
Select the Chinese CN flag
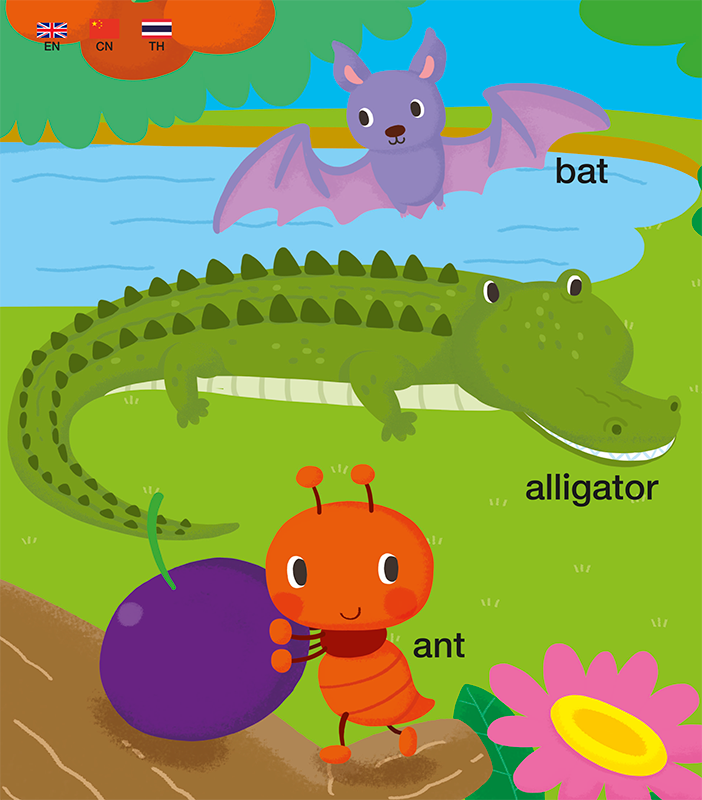coord(104,31)
